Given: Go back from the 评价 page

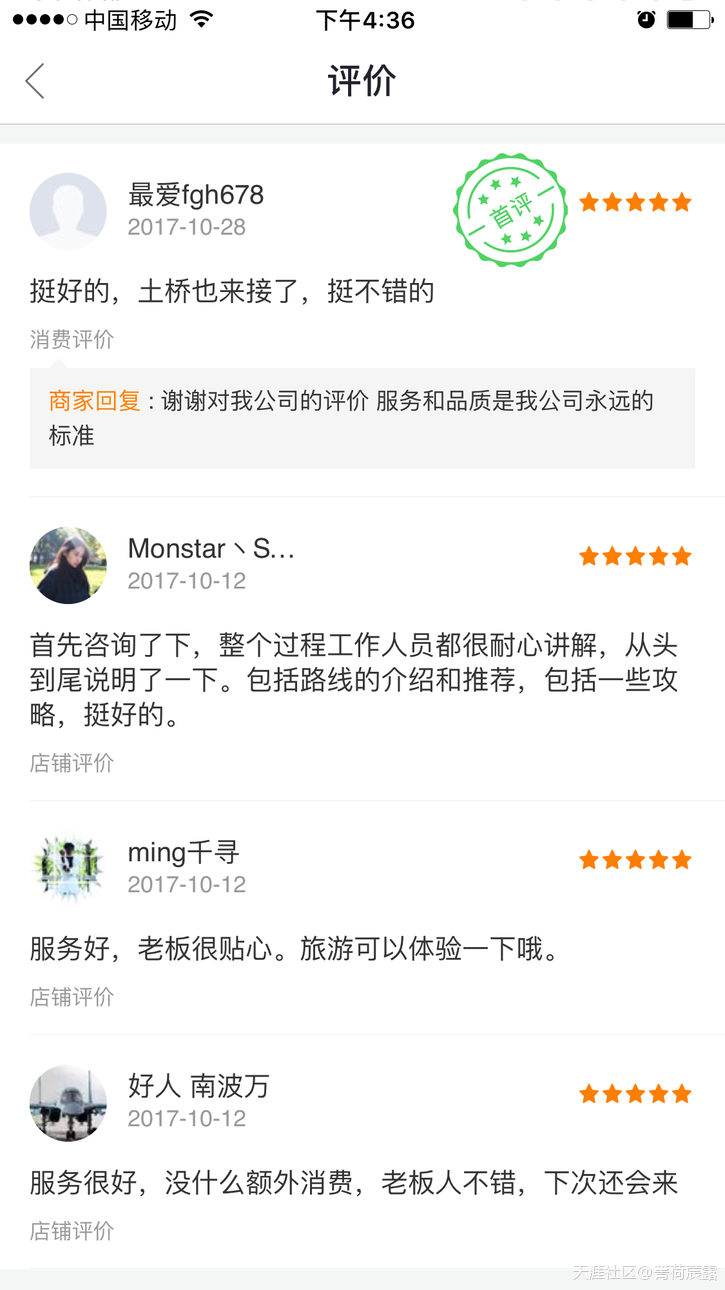Looking at the screenshot, I should [36, 81].
